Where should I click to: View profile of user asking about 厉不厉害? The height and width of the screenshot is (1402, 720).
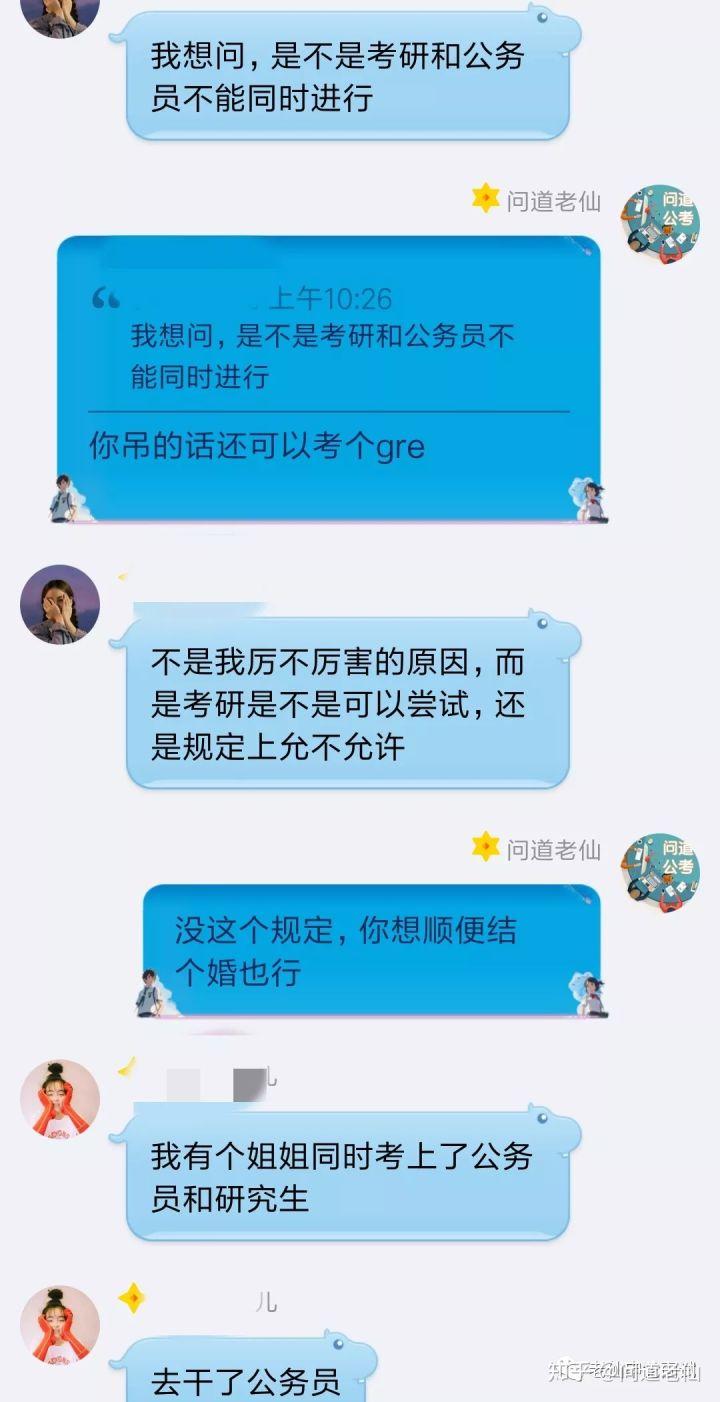[x=60, y=604]
